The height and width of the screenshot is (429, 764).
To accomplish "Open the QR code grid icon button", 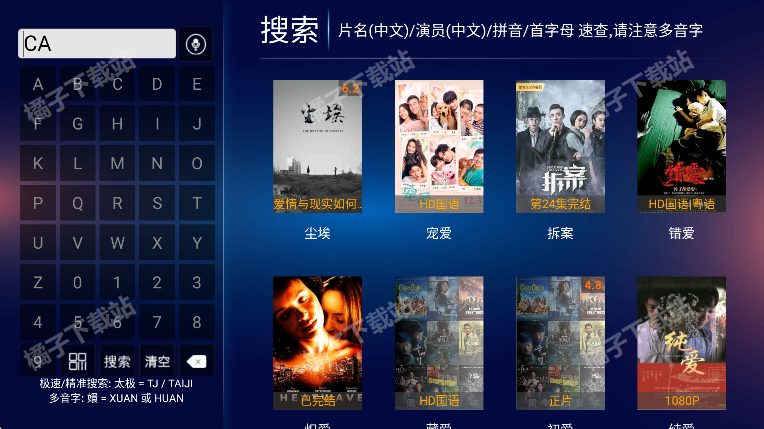I will tap(78, 361).
